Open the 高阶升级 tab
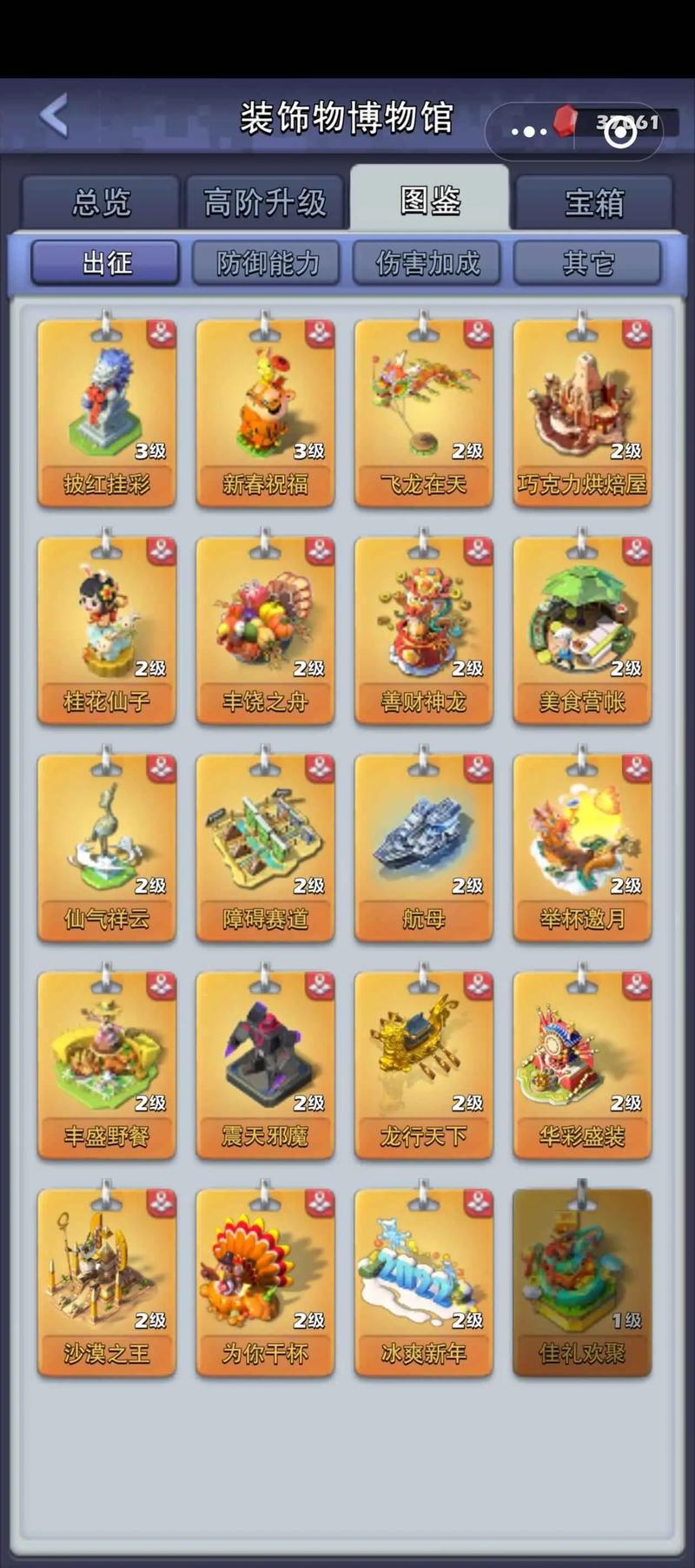 pos(264,202)
